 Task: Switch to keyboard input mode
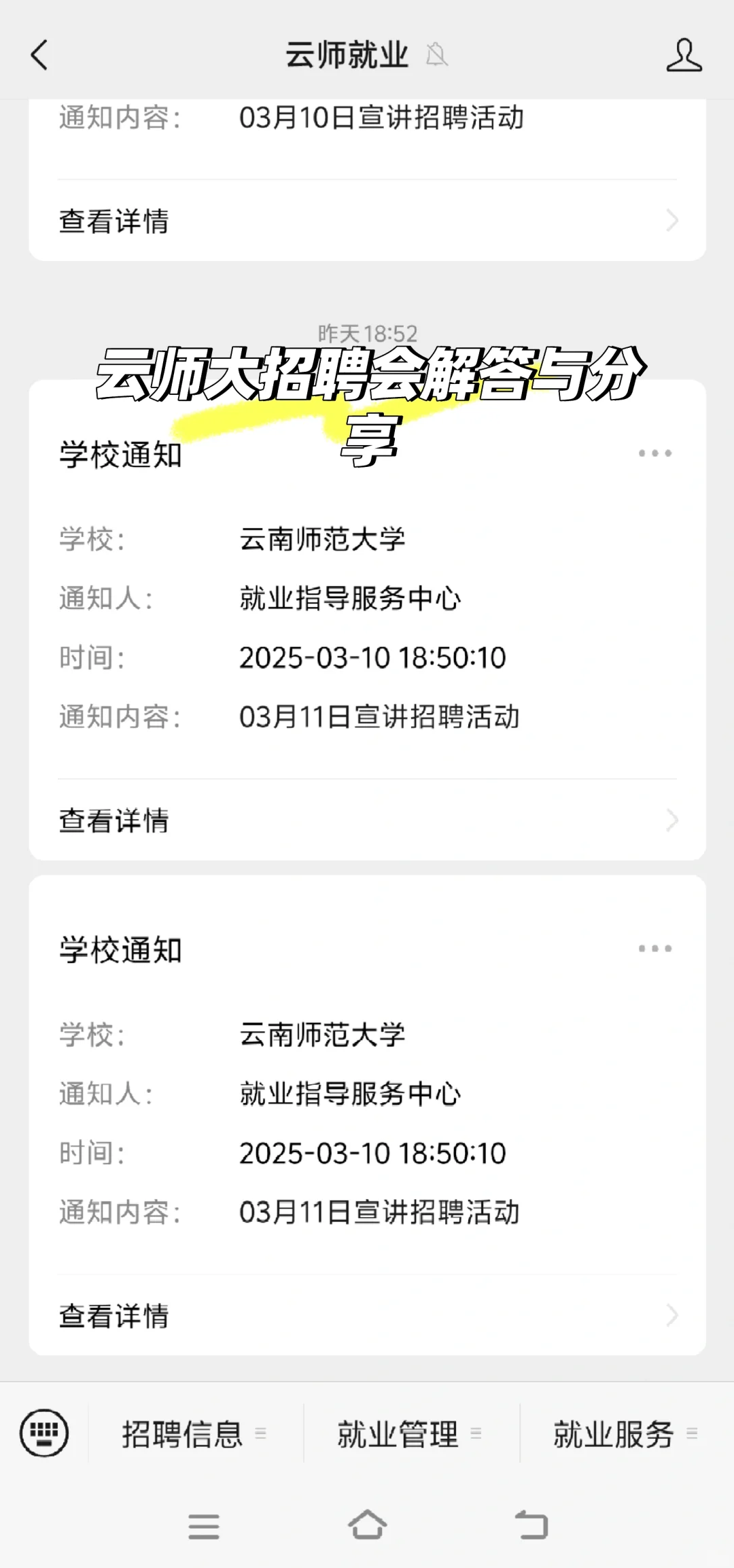pos(44,1433)
